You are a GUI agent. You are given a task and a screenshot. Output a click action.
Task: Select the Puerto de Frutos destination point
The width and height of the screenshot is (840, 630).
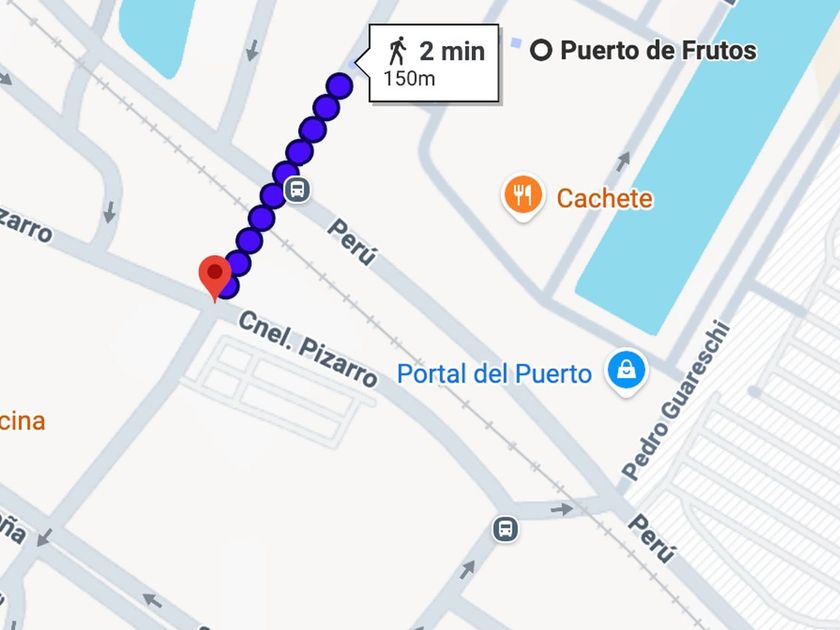541,50
